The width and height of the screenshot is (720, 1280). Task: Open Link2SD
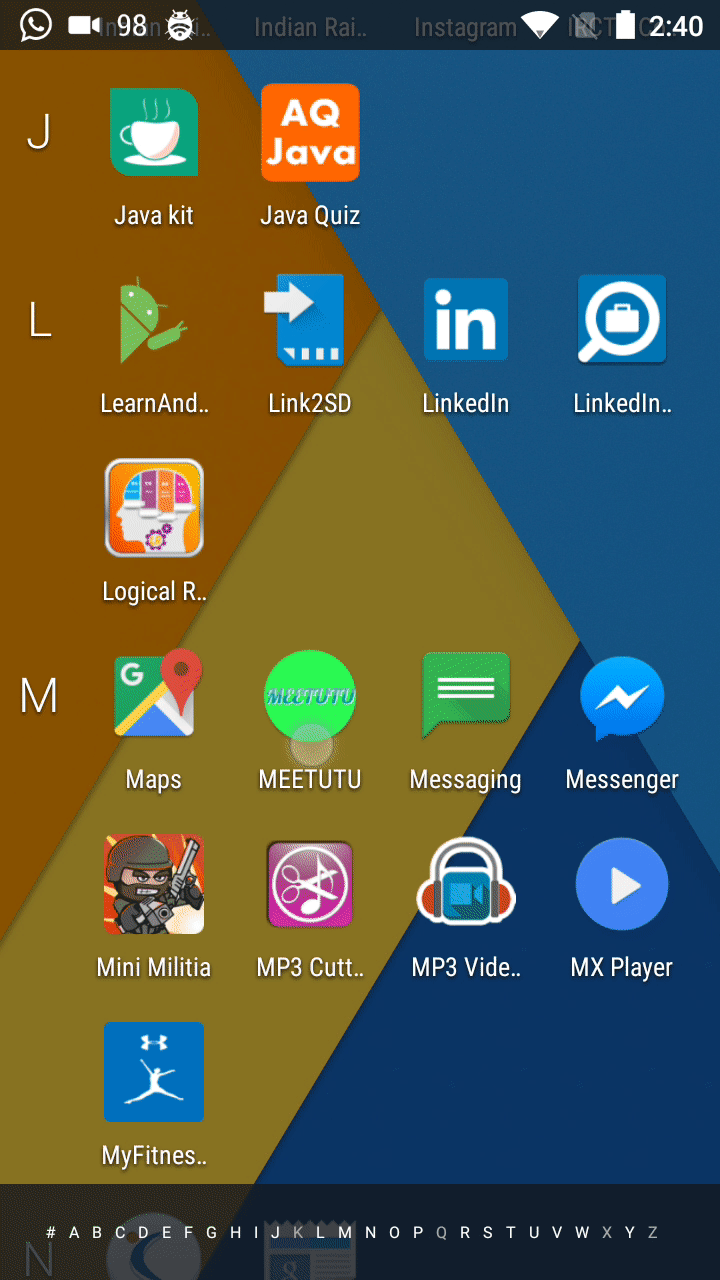coord(310,320)
